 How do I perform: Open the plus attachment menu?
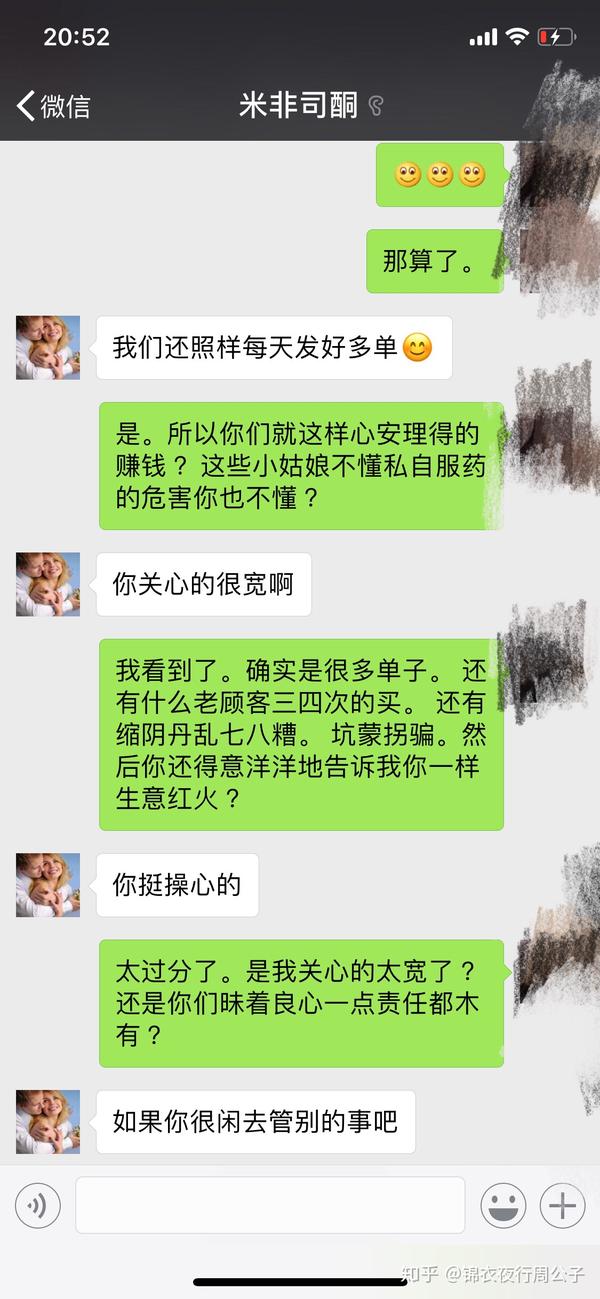[562, 1206]
